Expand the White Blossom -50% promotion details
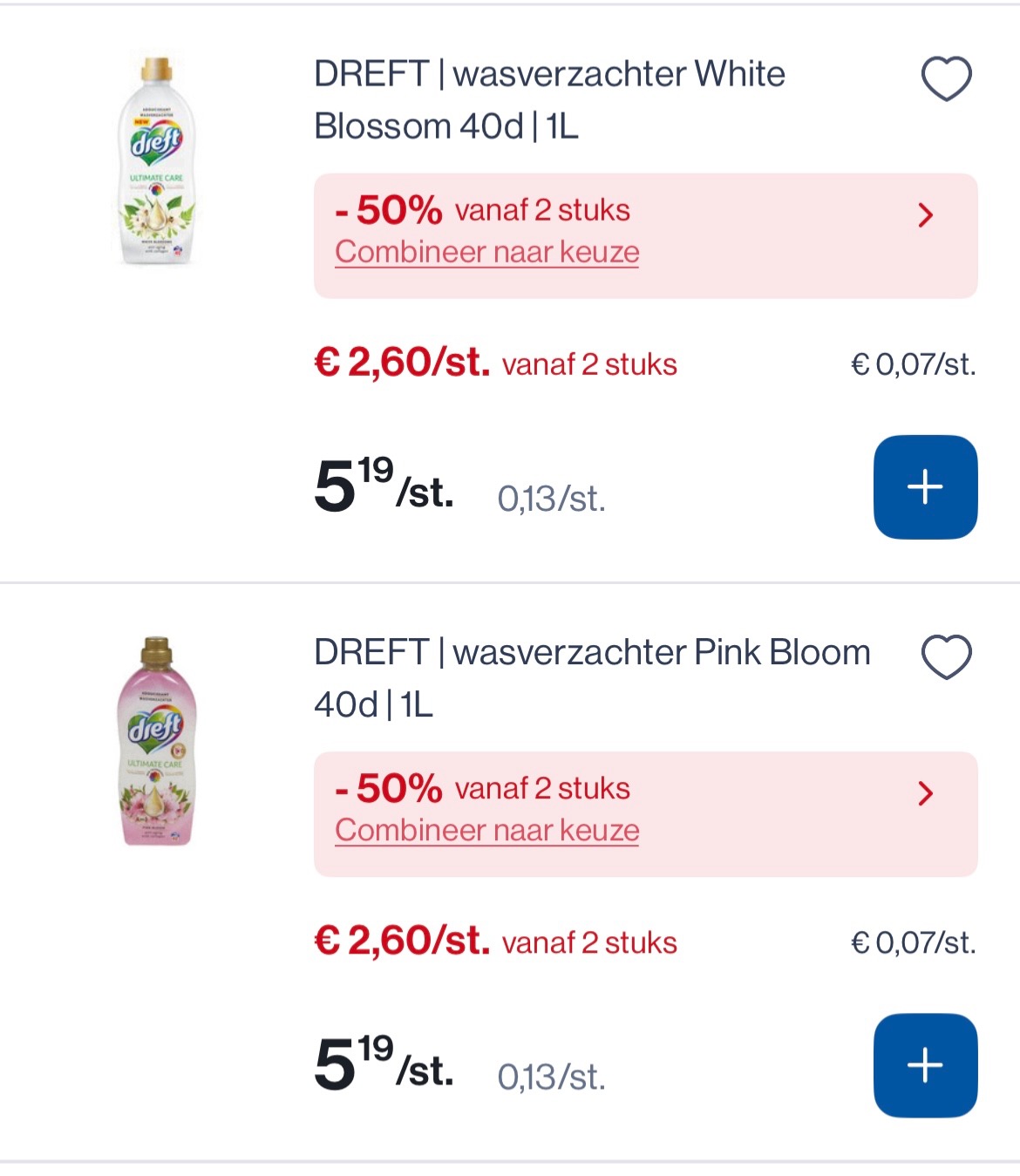Viewport: 1020px width, 1176px height. pyautogui.click(x=926, y=215)
